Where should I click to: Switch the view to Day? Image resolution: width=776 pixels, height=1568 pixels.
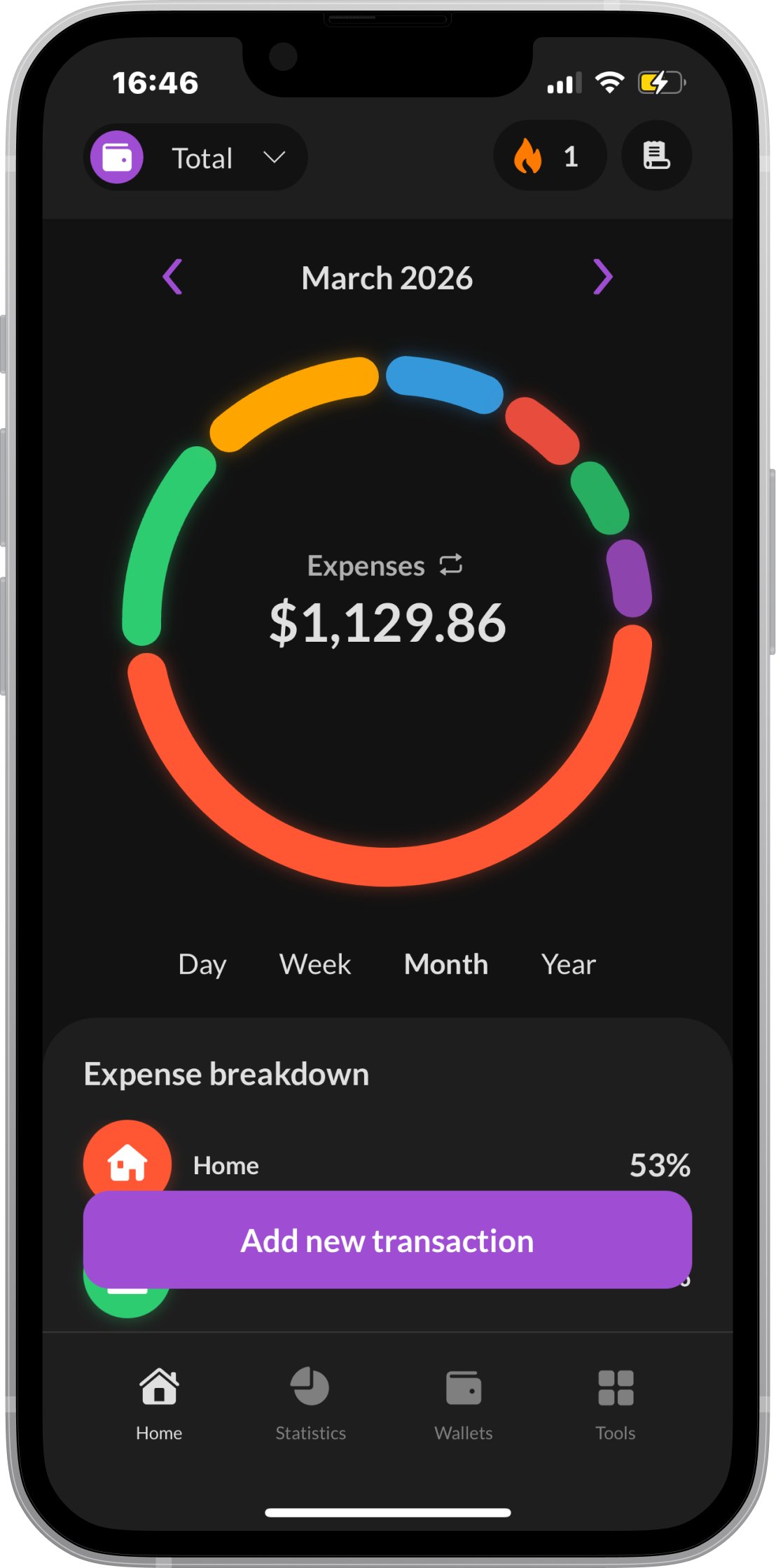pyautogui.click(x=202, y=964)
